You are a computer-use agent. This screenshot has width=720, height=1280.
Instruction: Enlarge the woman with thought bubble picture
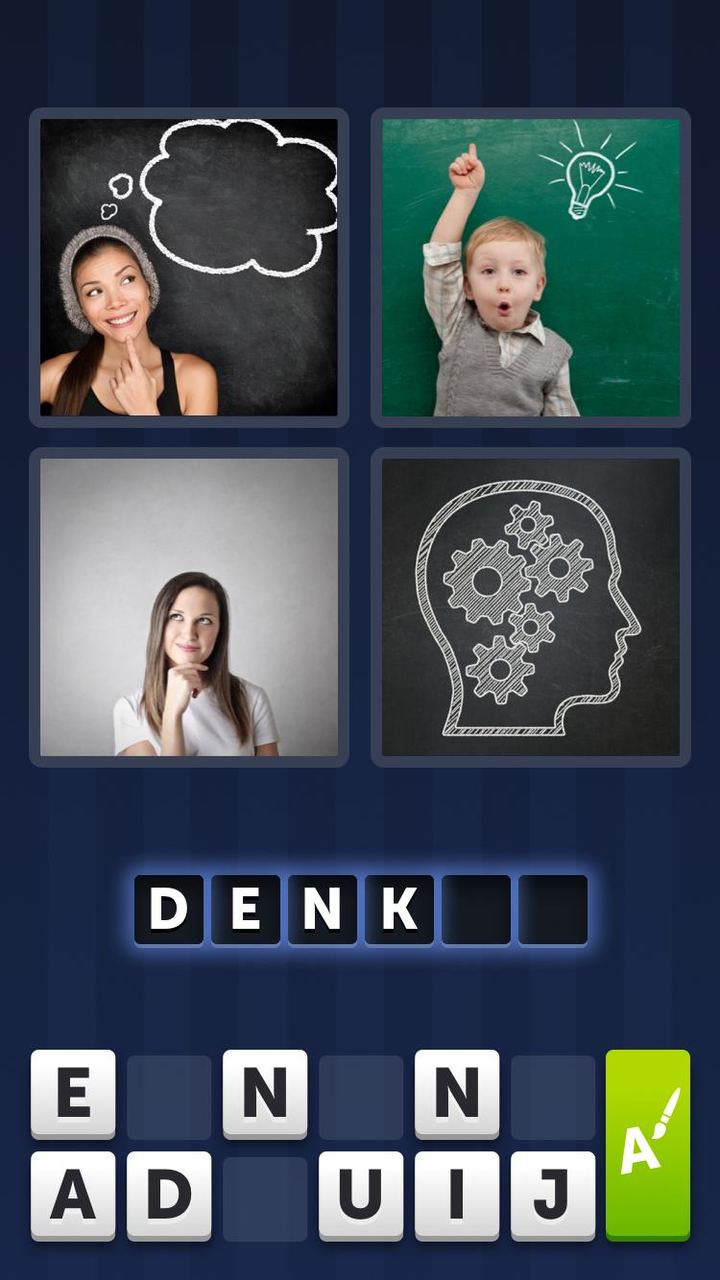[189, 267]
